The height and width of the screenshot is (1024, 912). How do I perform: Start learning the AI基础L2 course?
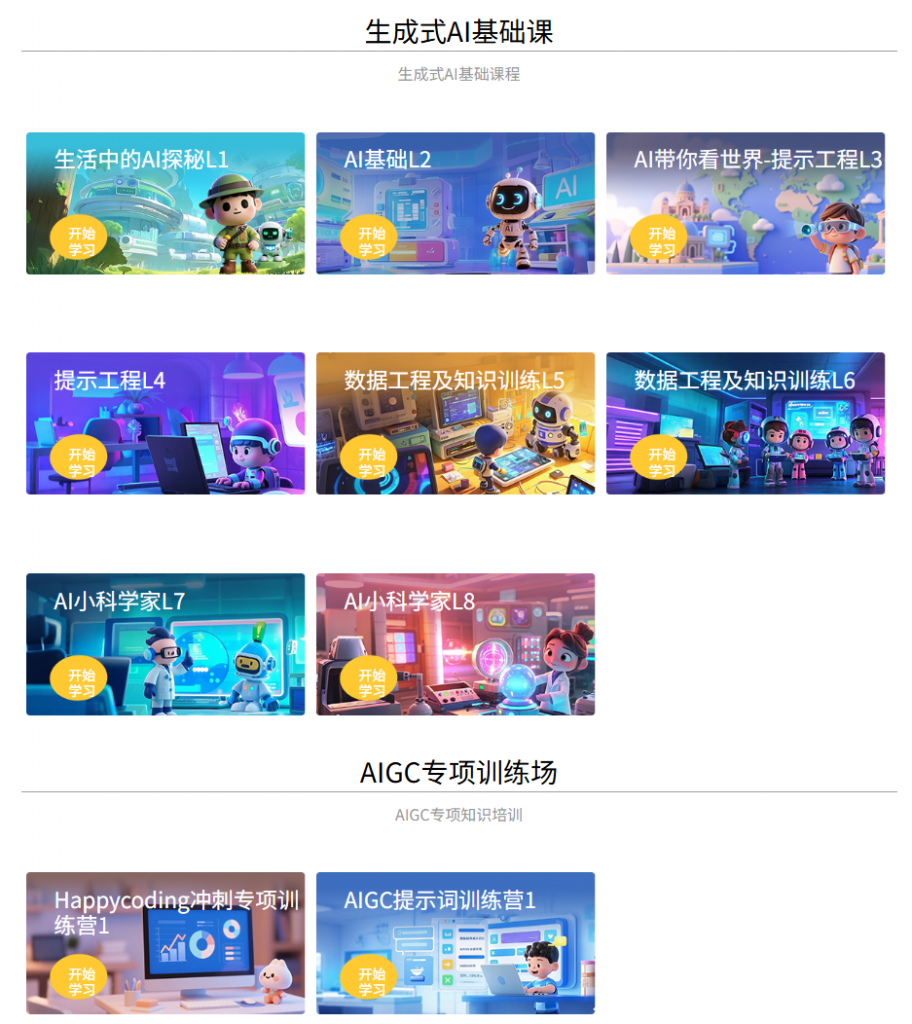pos(371,241)
